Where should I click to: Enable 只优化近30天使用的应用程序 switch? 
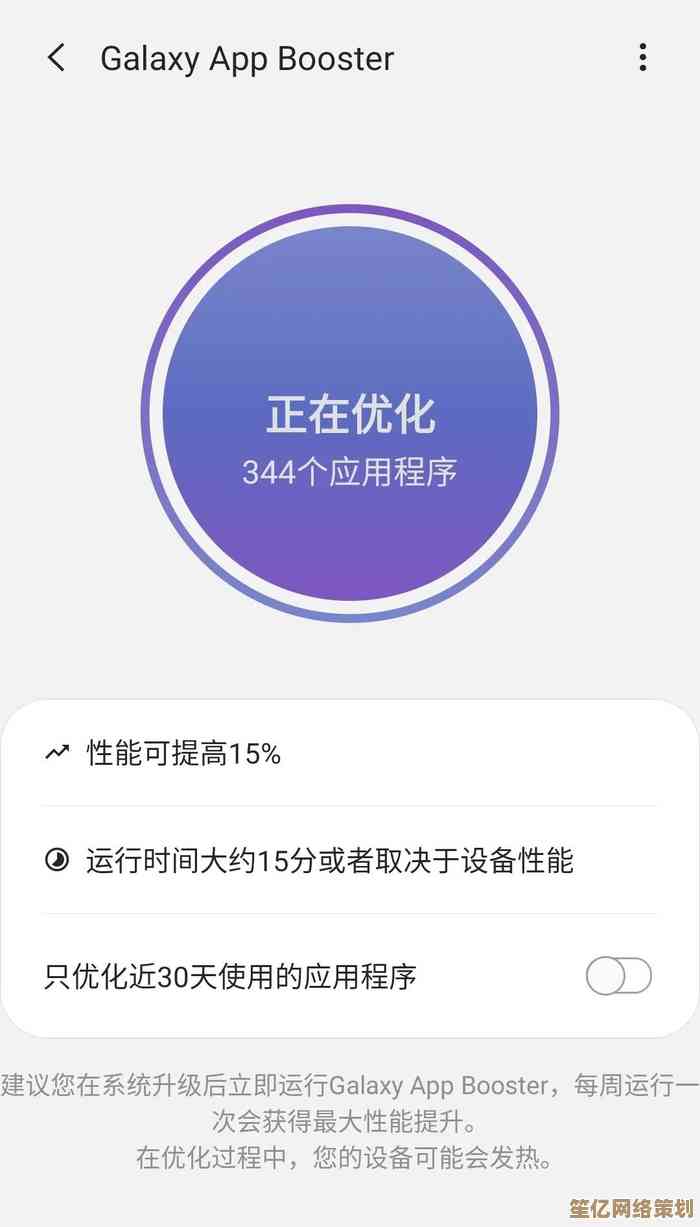[618, 975]
